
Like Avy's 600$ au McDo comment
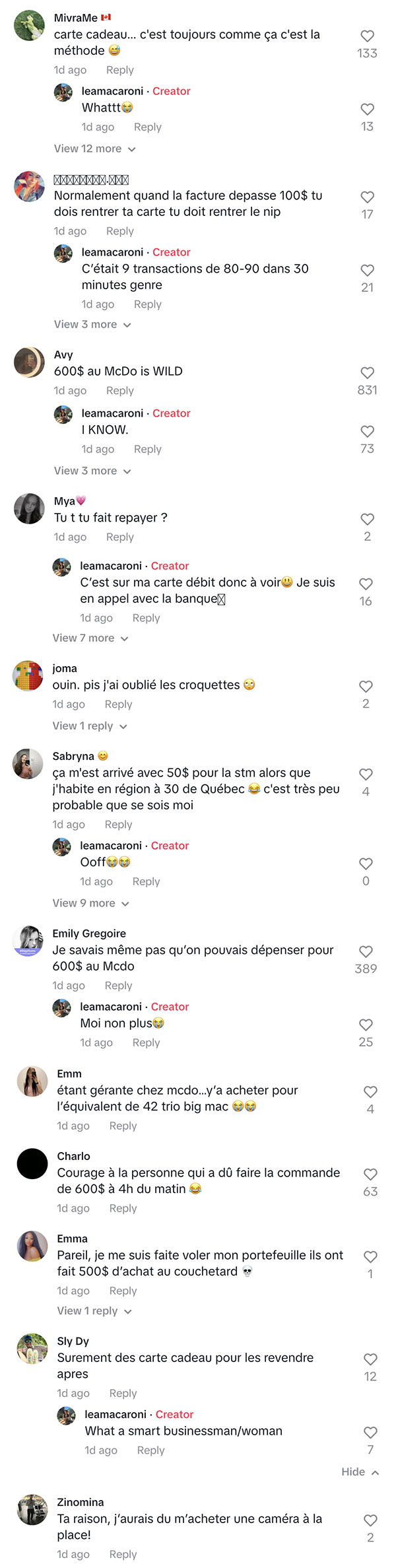367,373
